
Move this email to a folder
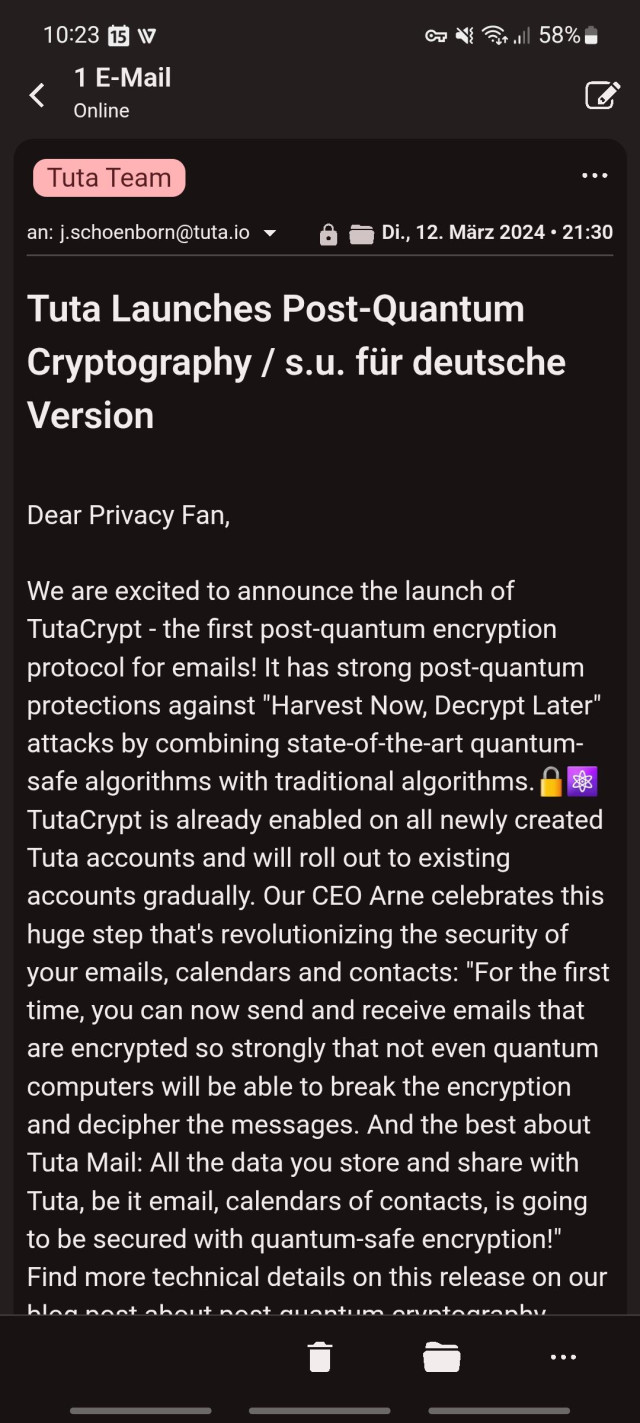pos(441,1357)
